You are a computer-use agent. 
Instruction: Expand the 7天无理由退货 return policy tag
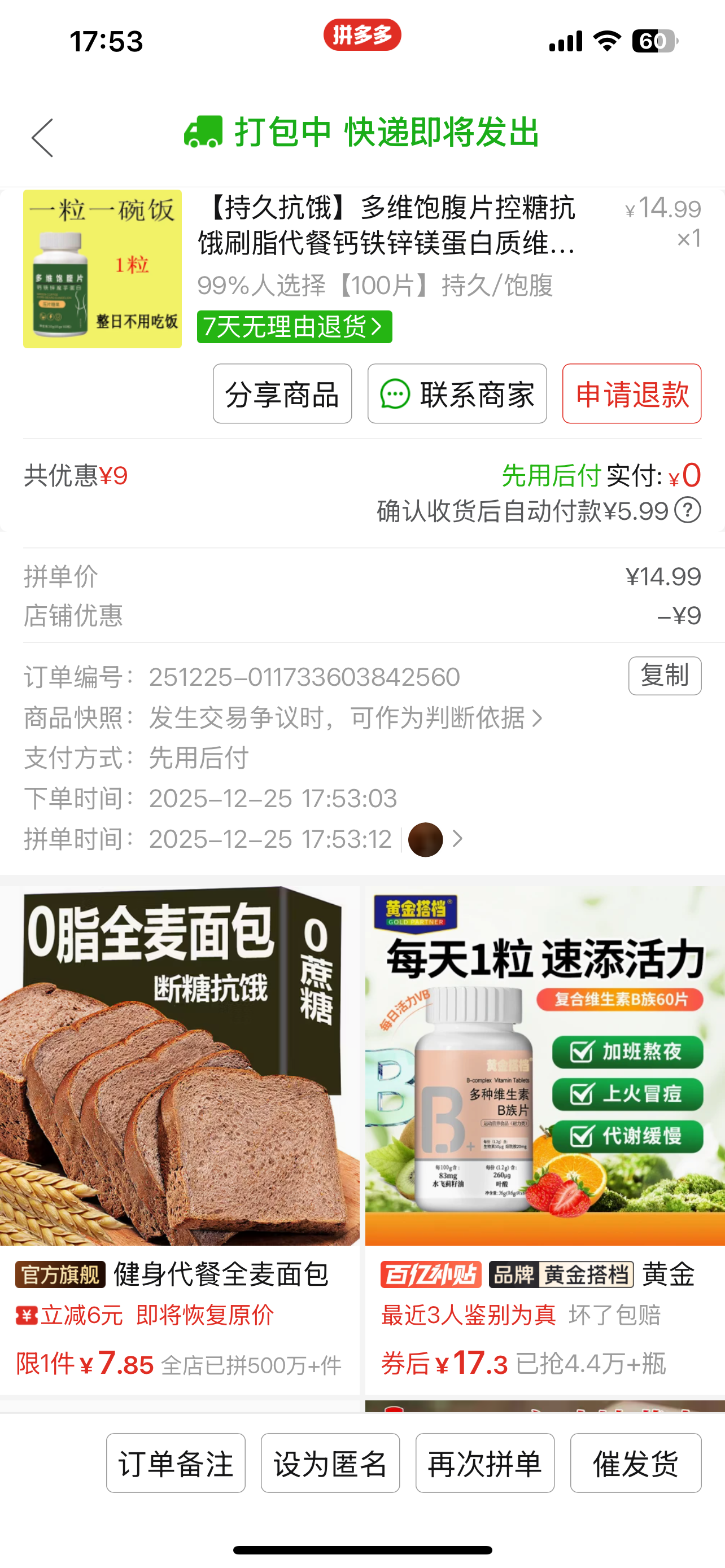(x=295, y=327)
